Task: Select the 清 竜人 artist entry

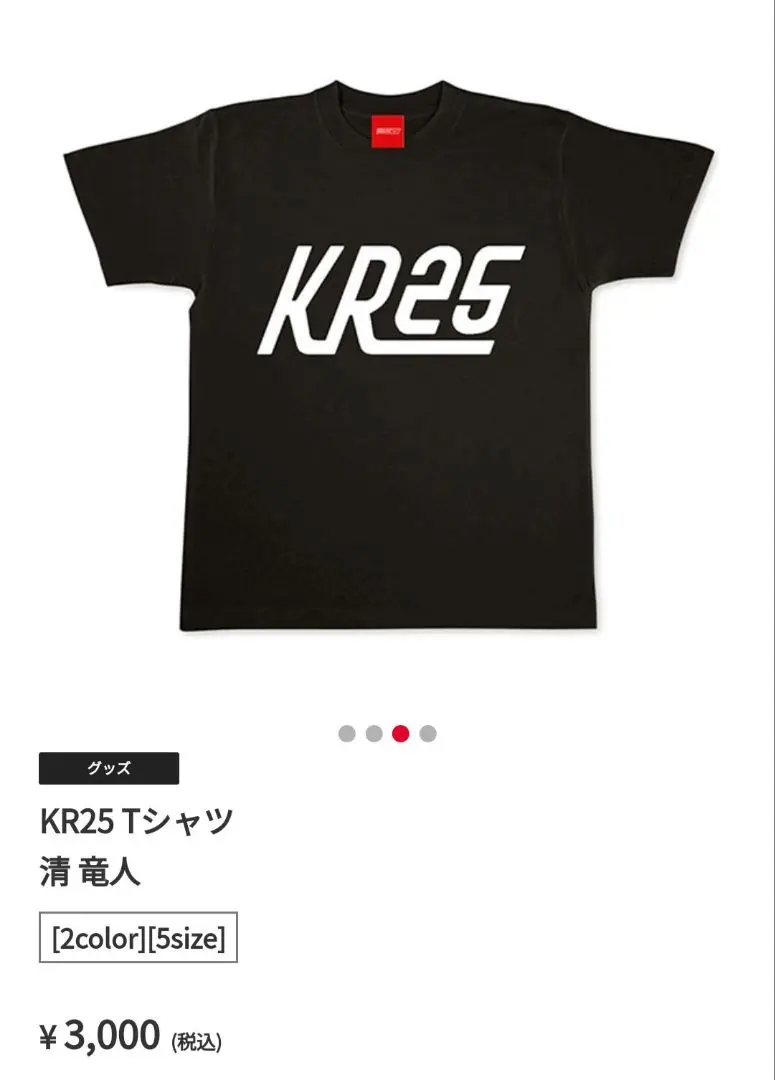Action: click(88, 868)
